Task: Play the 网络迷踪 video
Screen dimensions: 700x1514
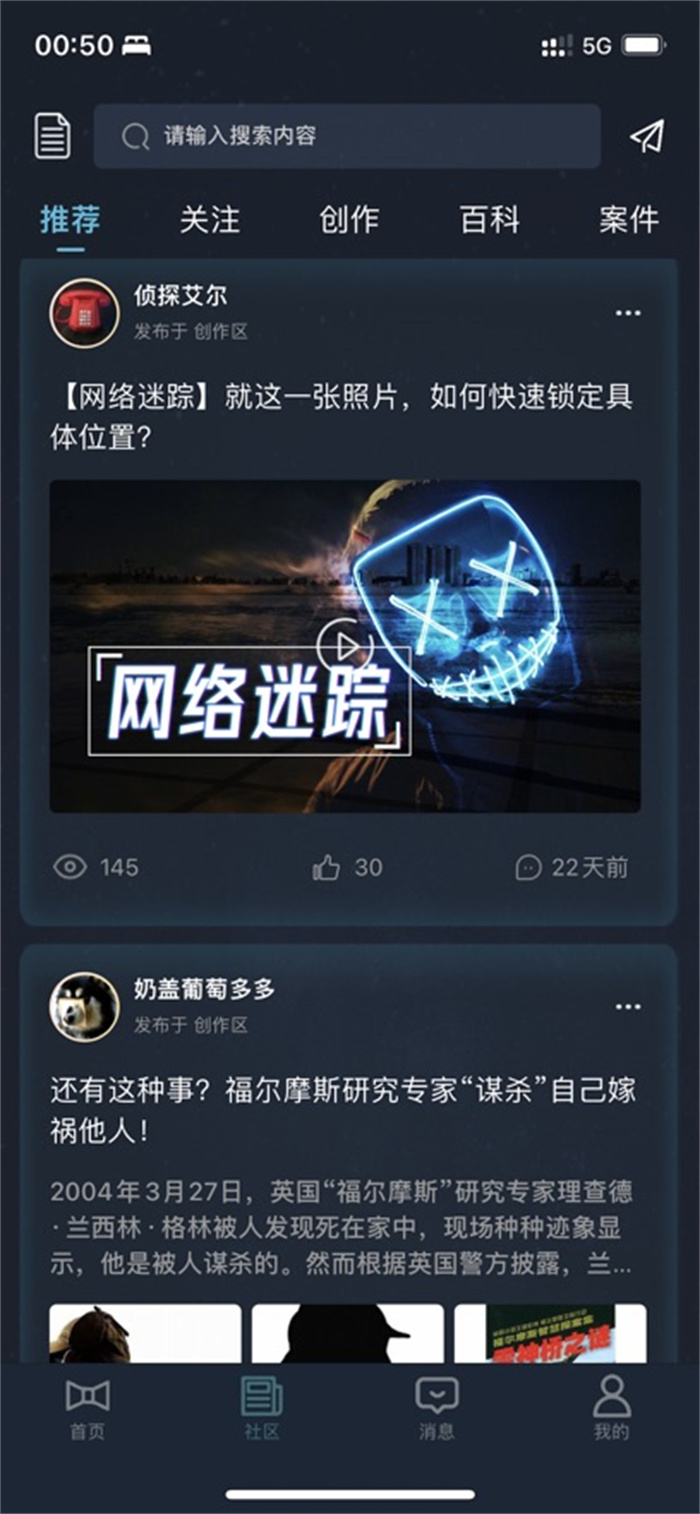Action: (344, 647)
